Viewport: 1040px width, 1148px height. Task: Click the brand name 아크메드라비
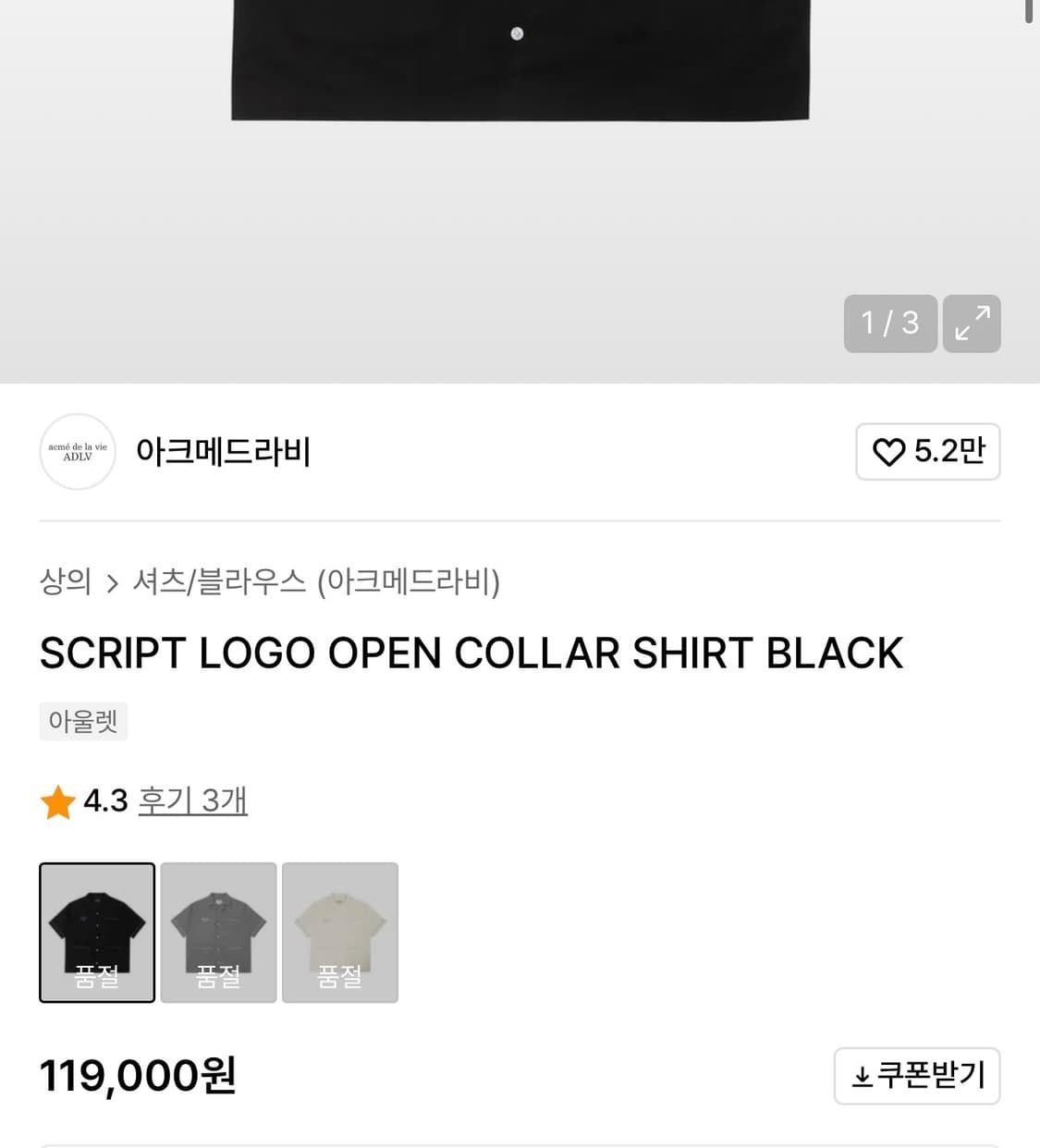point(224,452)
